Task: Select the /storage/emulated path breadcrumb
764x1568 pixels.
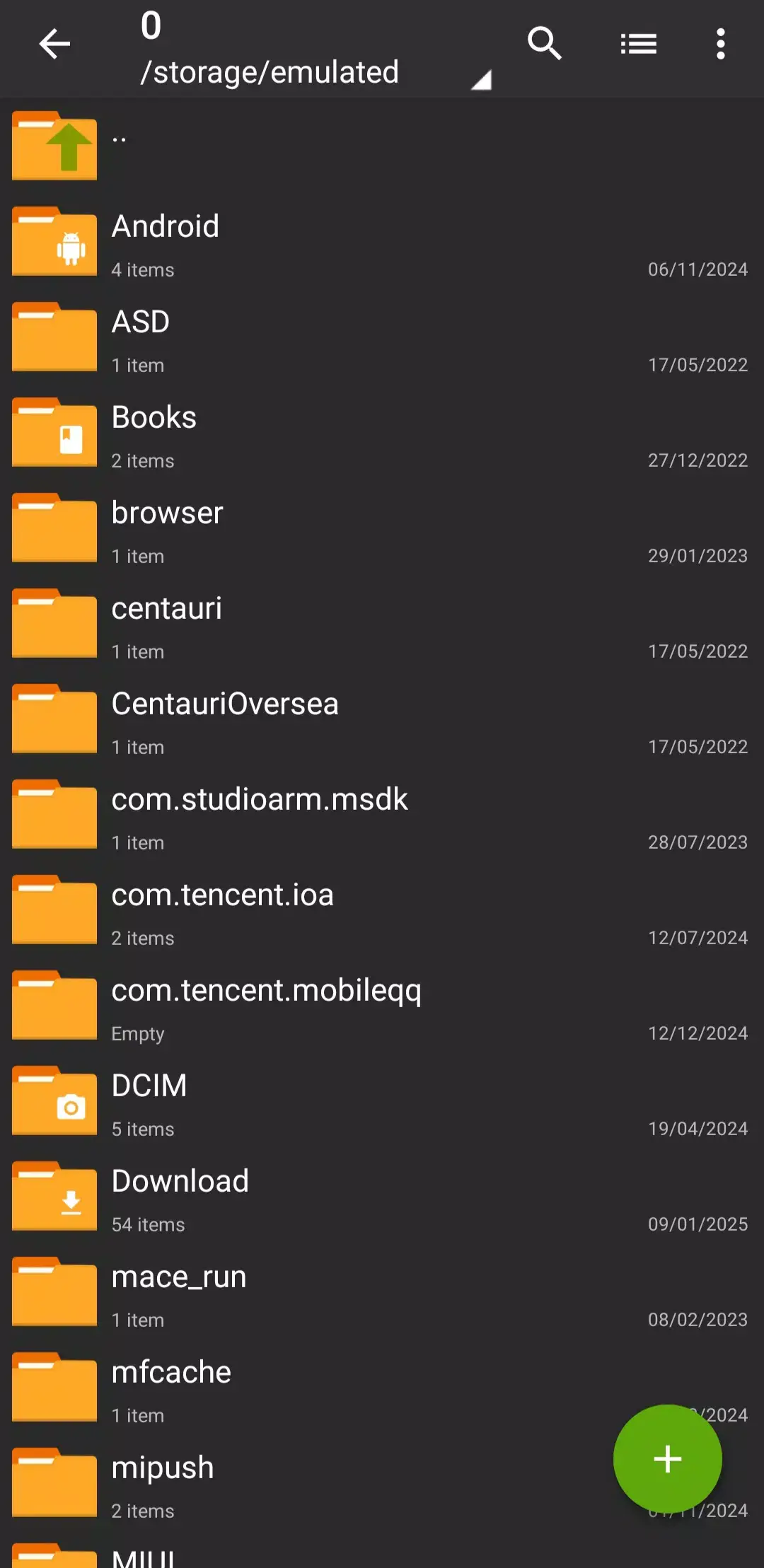Action: click(271, 71)
